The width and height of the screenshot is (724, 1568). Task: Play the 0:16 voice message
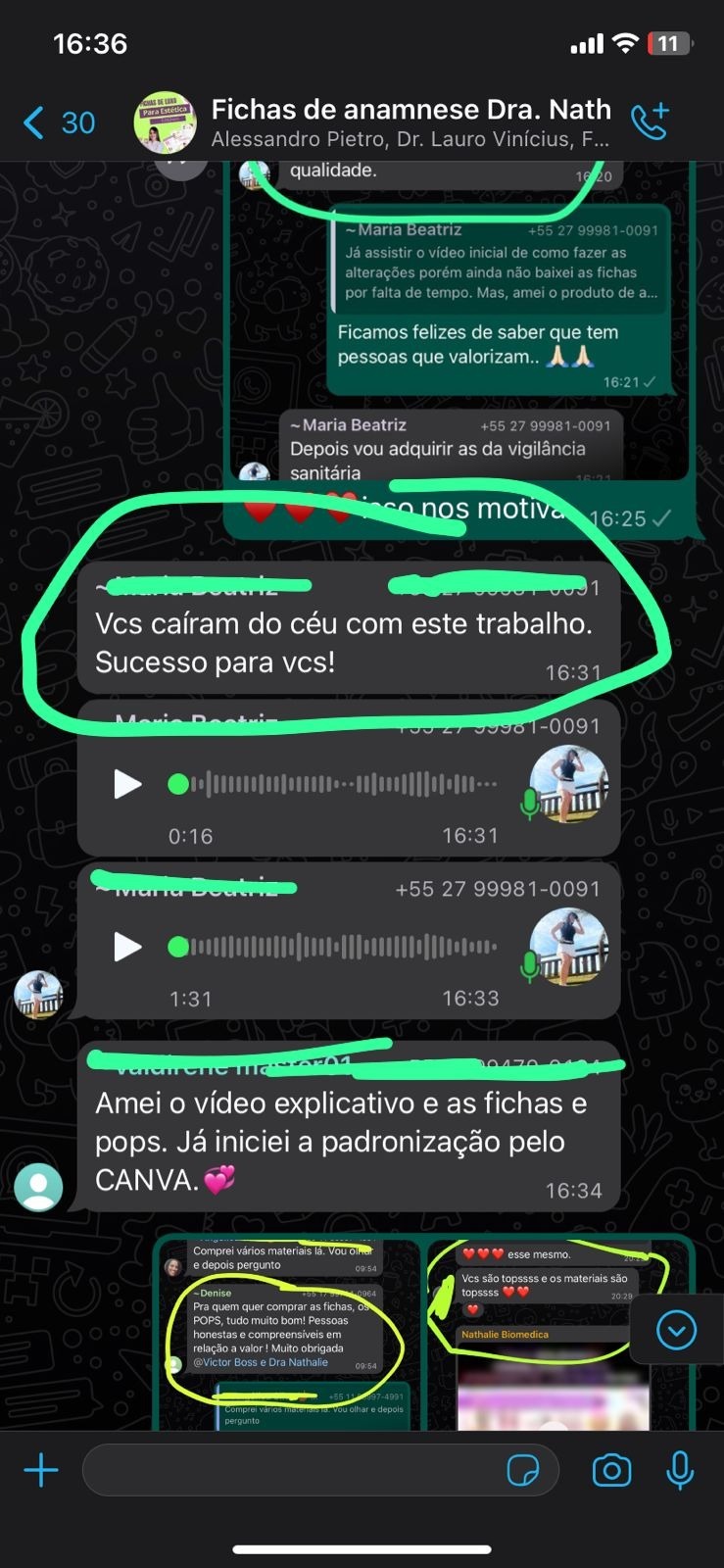pyautogui.click(x=127, y=784)
